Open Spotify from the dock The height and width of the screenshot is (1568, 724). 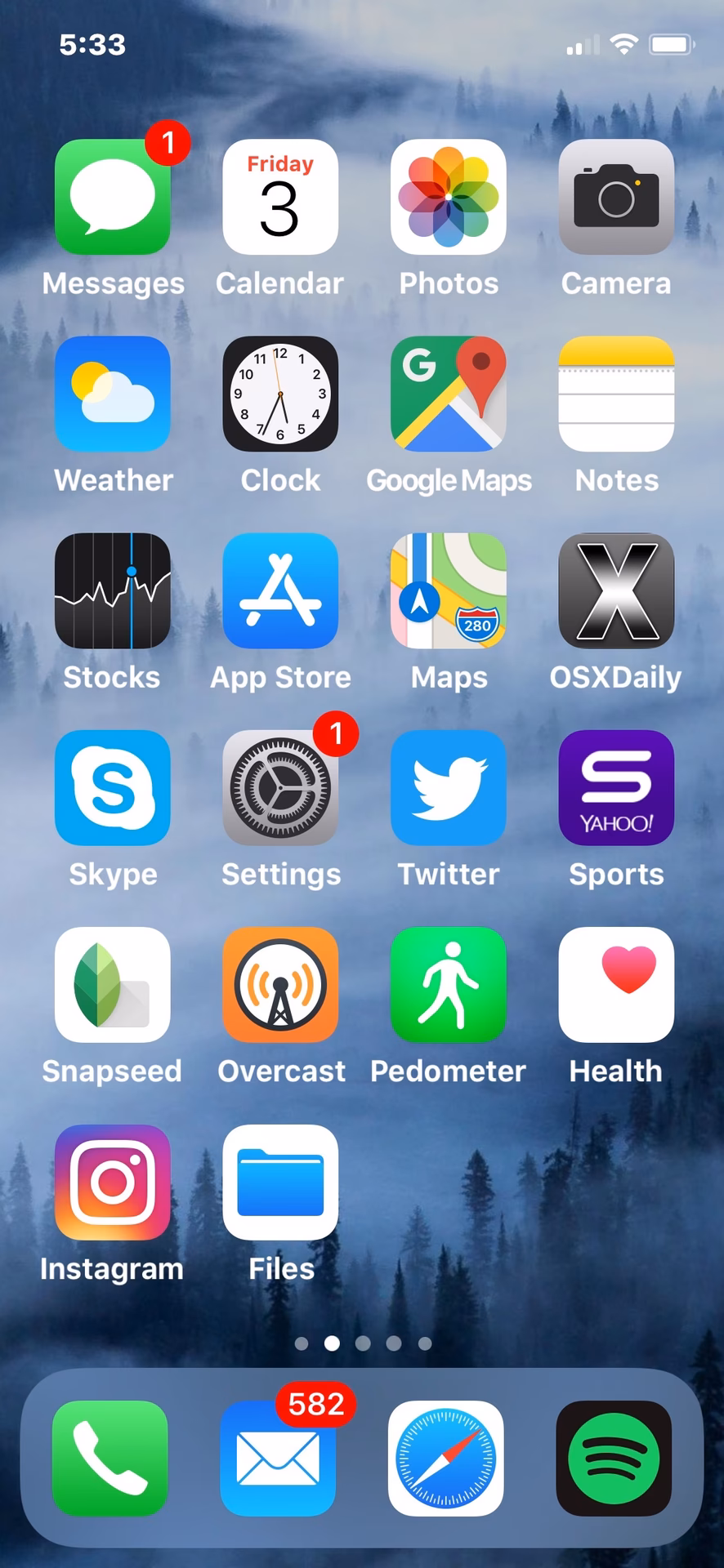pyautogui.click(x=614, y=1459)
